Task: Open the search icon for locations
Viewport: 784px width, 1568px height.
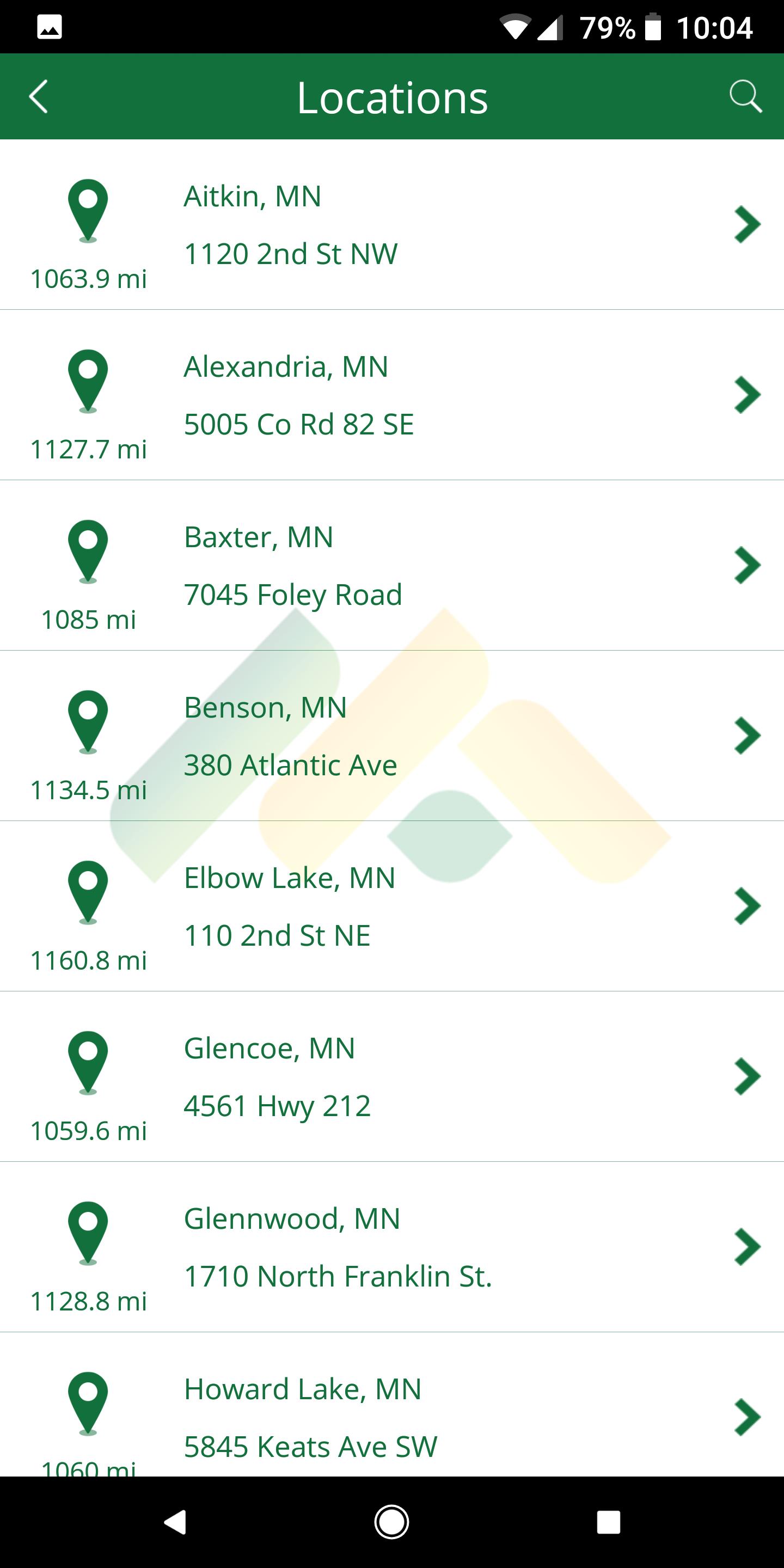Action: point(745,97)
